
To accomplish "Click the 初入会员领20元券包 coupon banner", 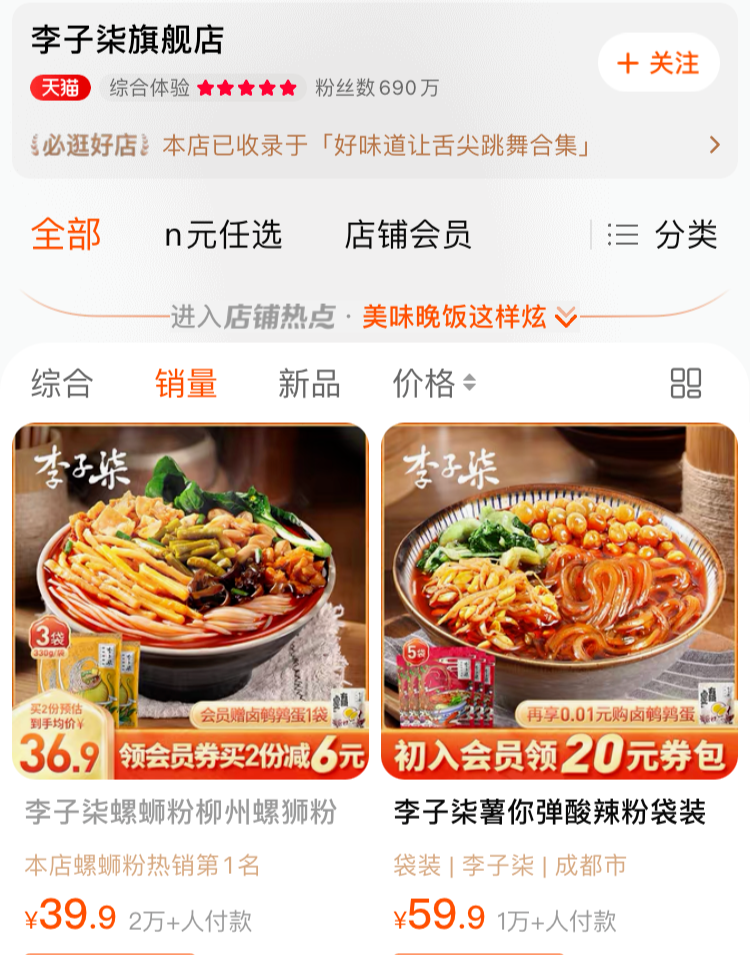I will 561,758.
